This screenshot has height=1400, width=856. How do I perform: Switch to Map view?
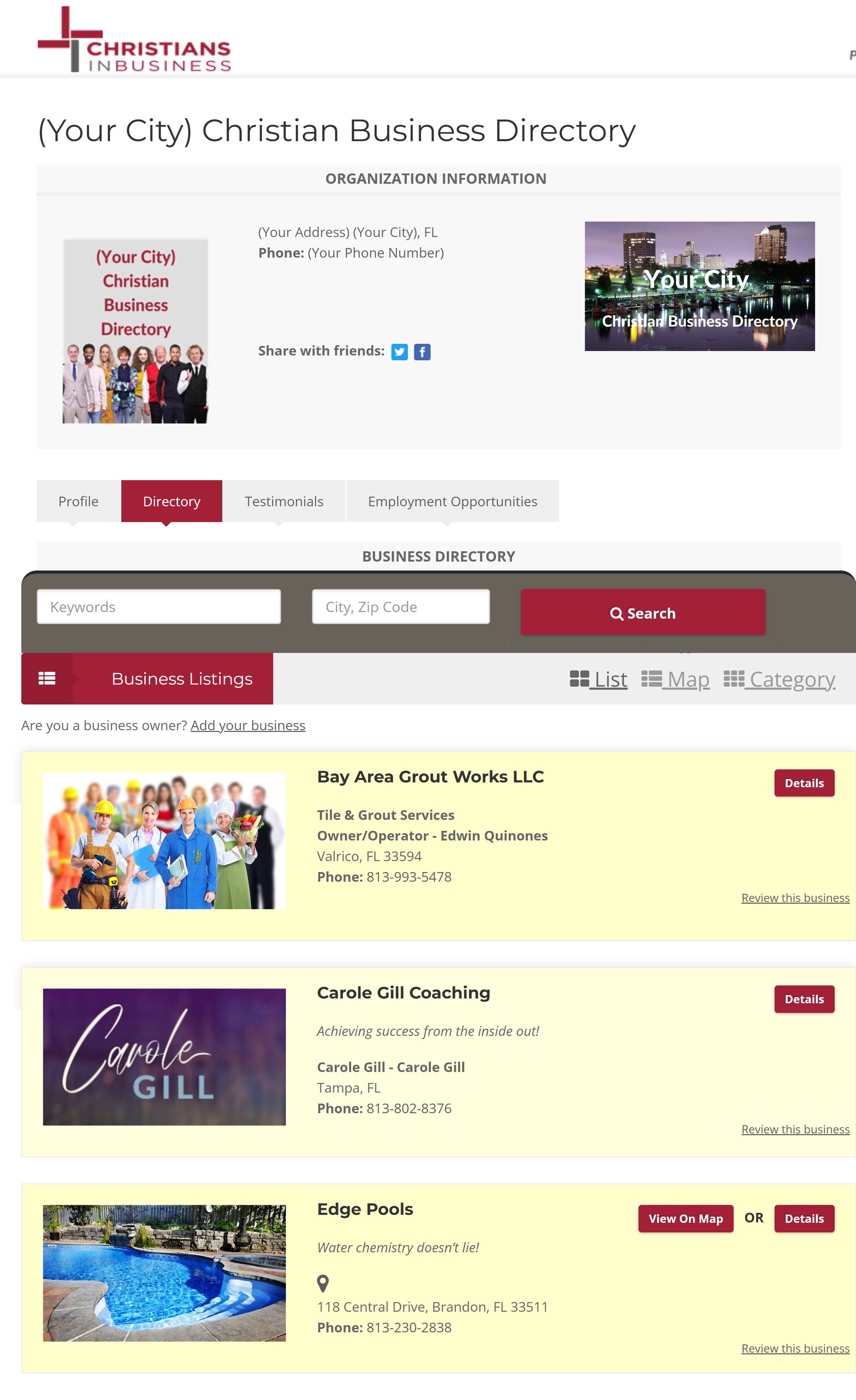click(676, 679)
